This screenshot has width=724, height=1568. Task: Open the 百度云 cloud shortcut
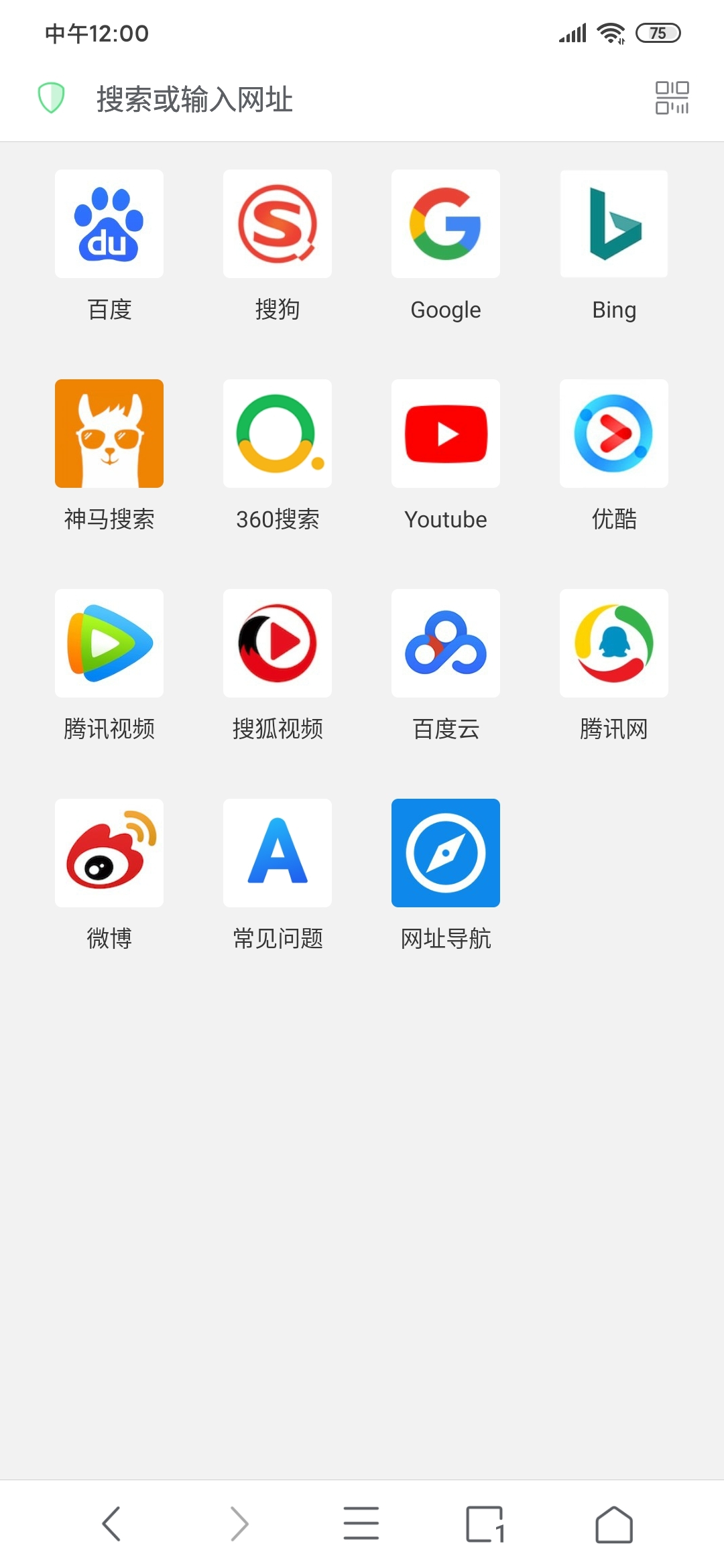coord(445,643)
